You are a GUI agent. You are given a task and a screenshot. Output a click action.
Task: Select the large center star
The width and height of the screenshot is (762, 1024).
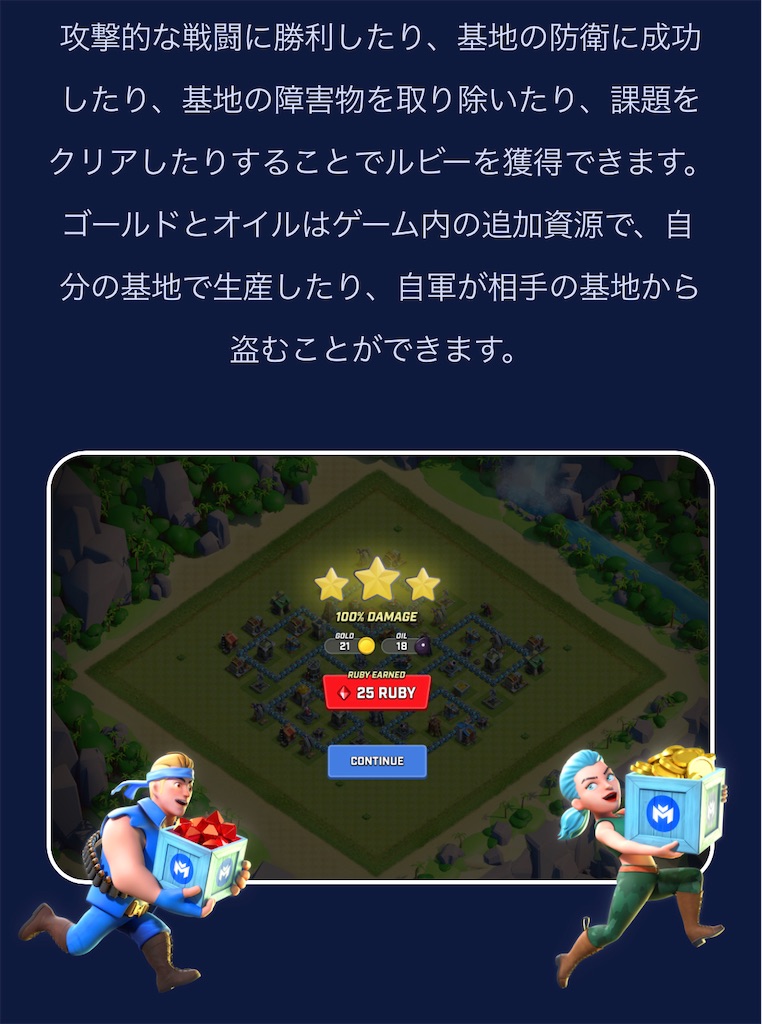click(x=376, y=579)
